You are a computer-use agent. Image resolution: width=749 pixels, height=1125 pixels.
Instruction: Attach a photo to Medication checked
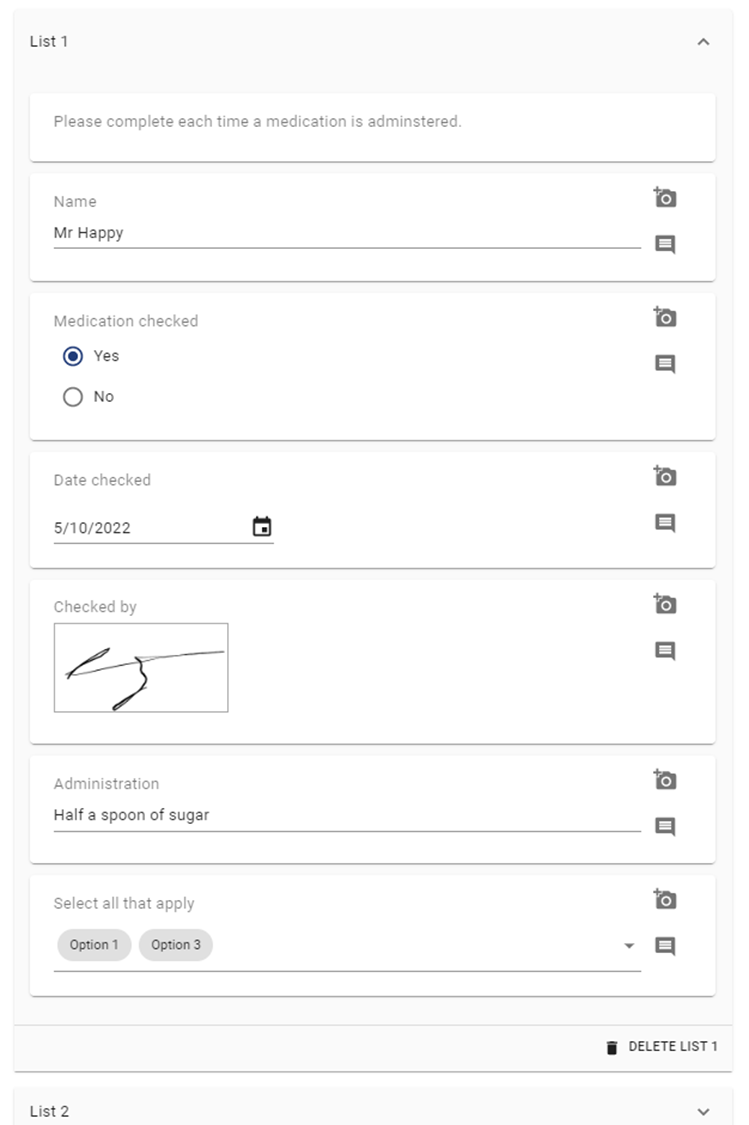click(x=665, y=317)
